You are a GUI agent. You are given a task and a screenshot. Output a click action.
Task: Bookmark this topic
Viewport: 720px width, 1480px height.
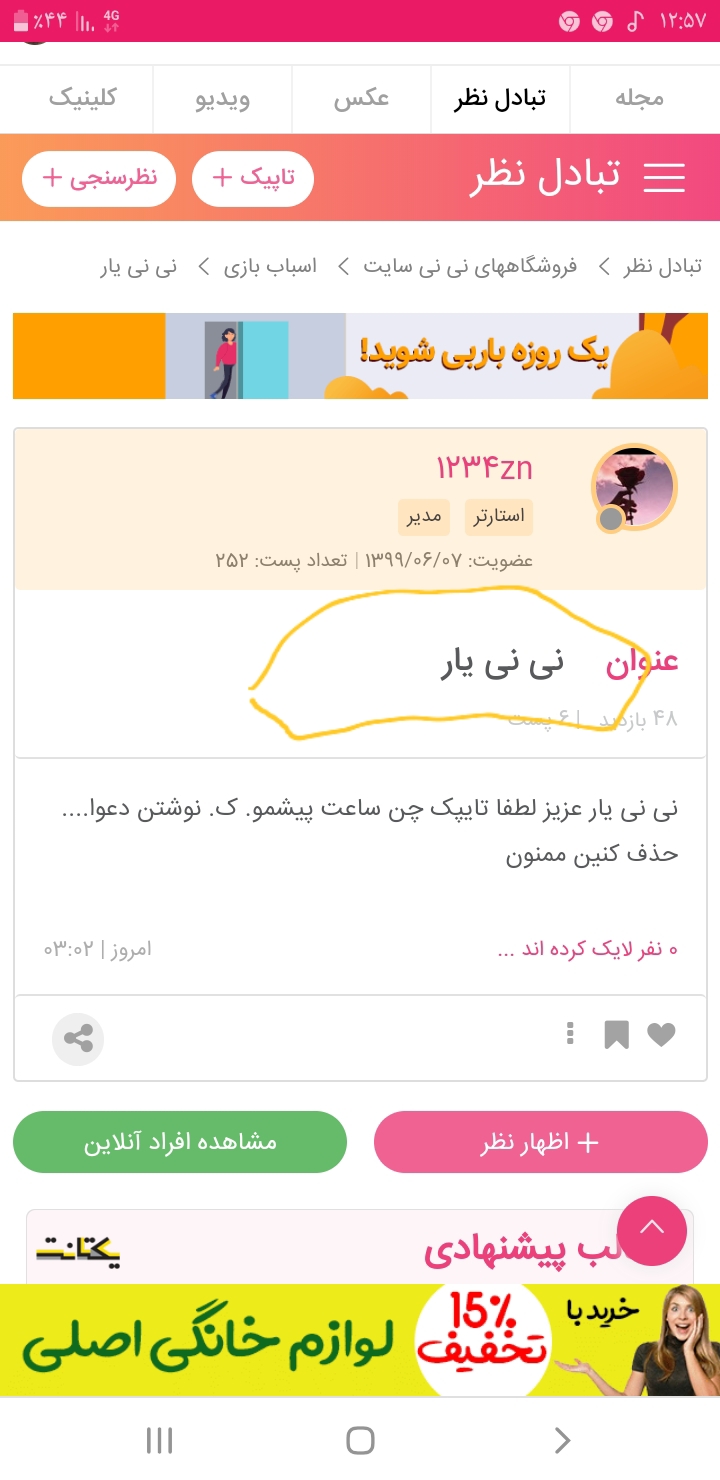(x=616, y=1034)
